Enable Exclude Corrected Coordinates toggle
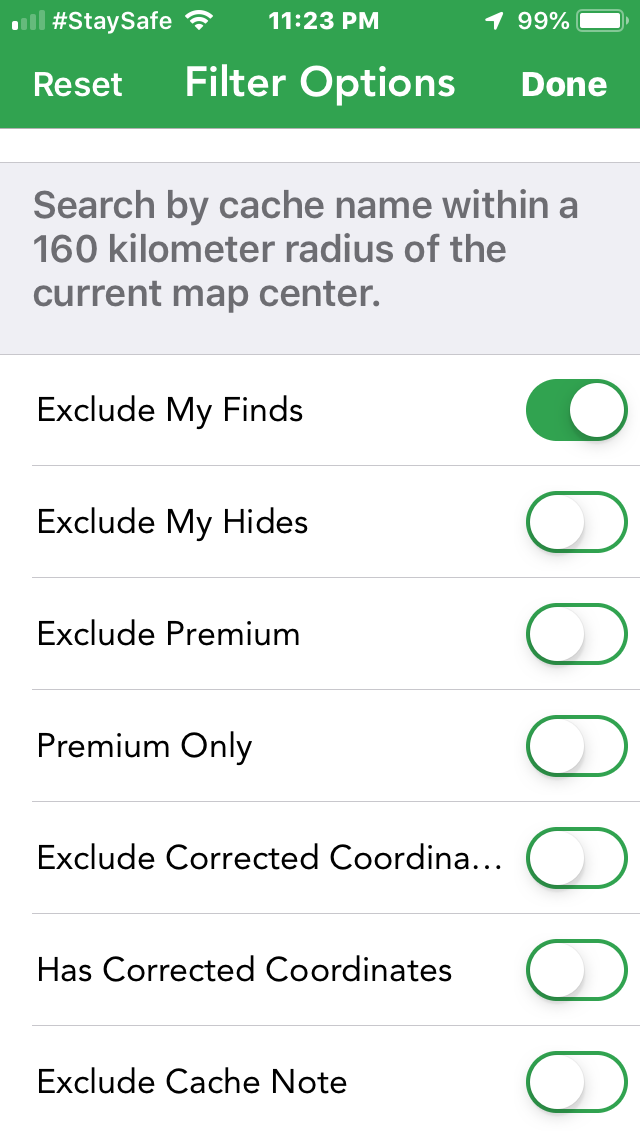Screen dimensions: 640x1136 click(x=576, y=858)
